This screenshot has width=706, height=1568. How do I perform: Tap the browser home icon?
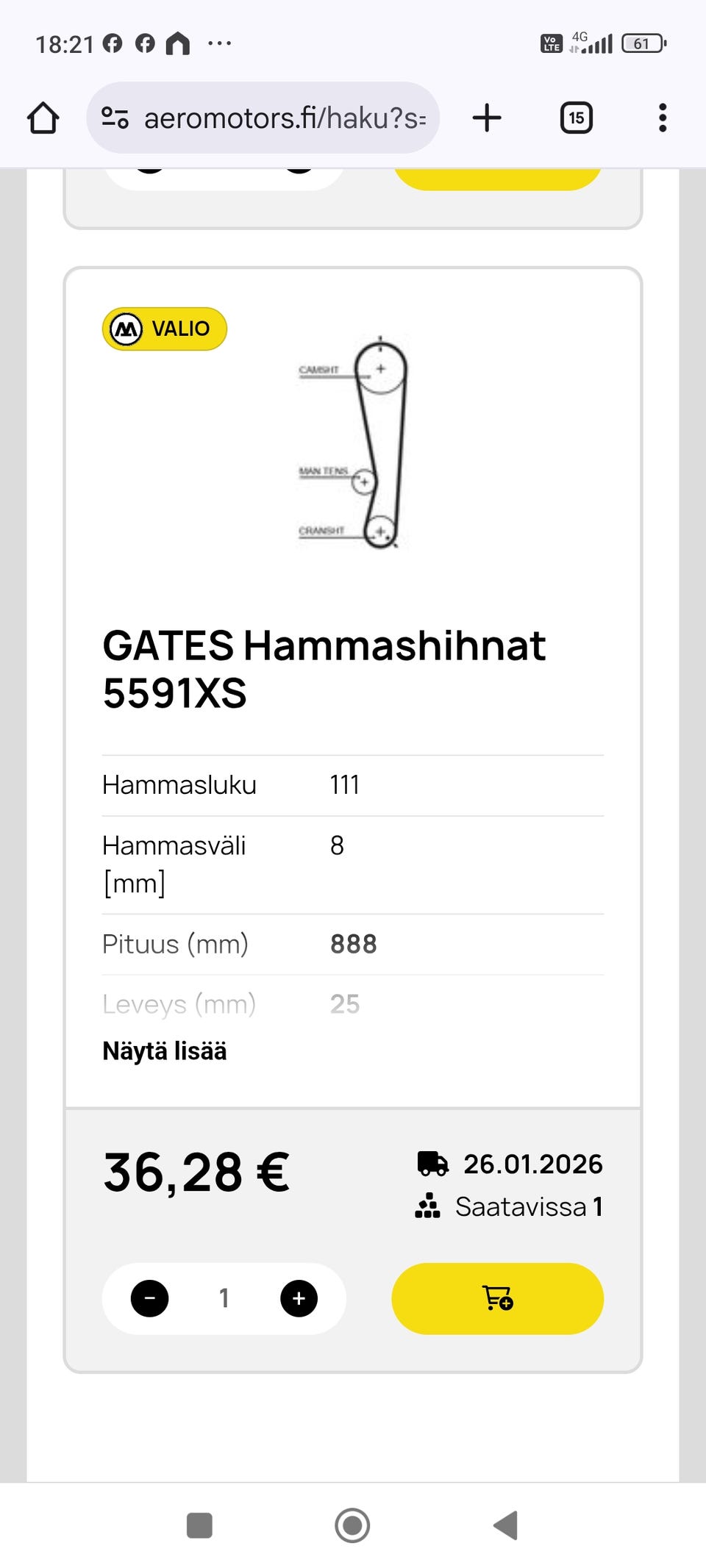coord(43,118)
